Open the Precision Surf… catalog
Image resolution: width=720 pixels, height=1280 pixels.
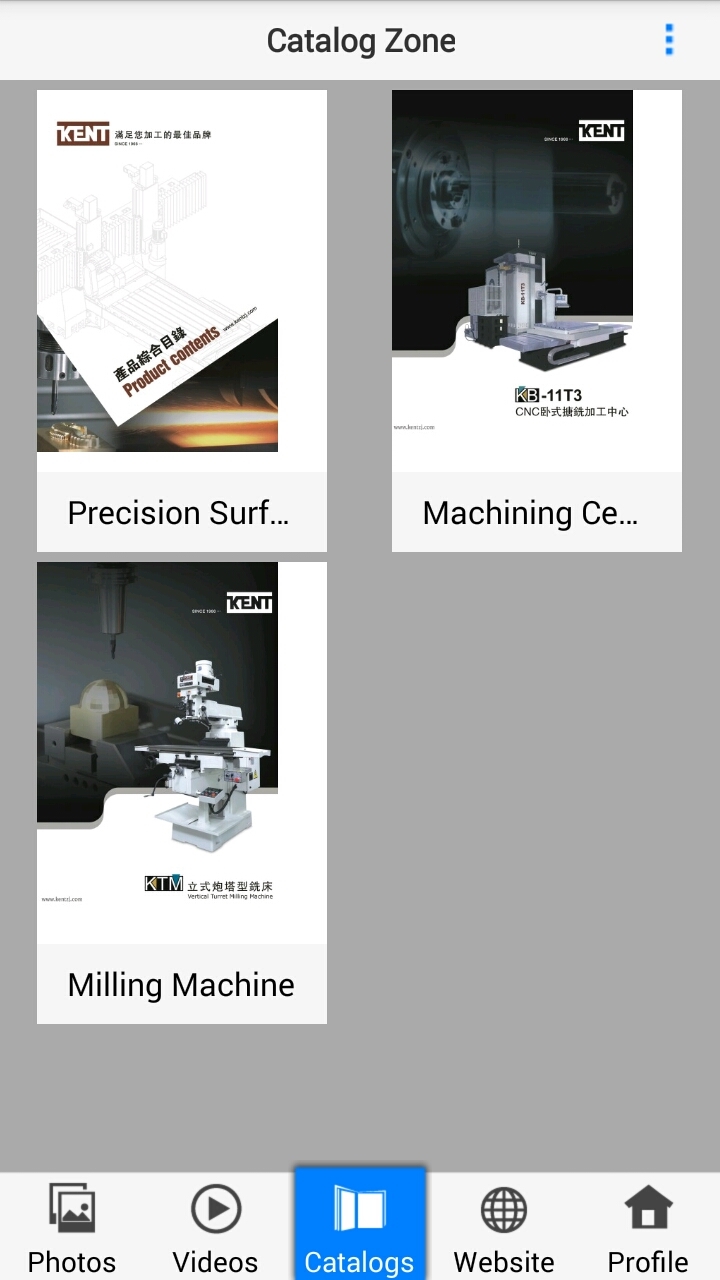click(182, 320)
